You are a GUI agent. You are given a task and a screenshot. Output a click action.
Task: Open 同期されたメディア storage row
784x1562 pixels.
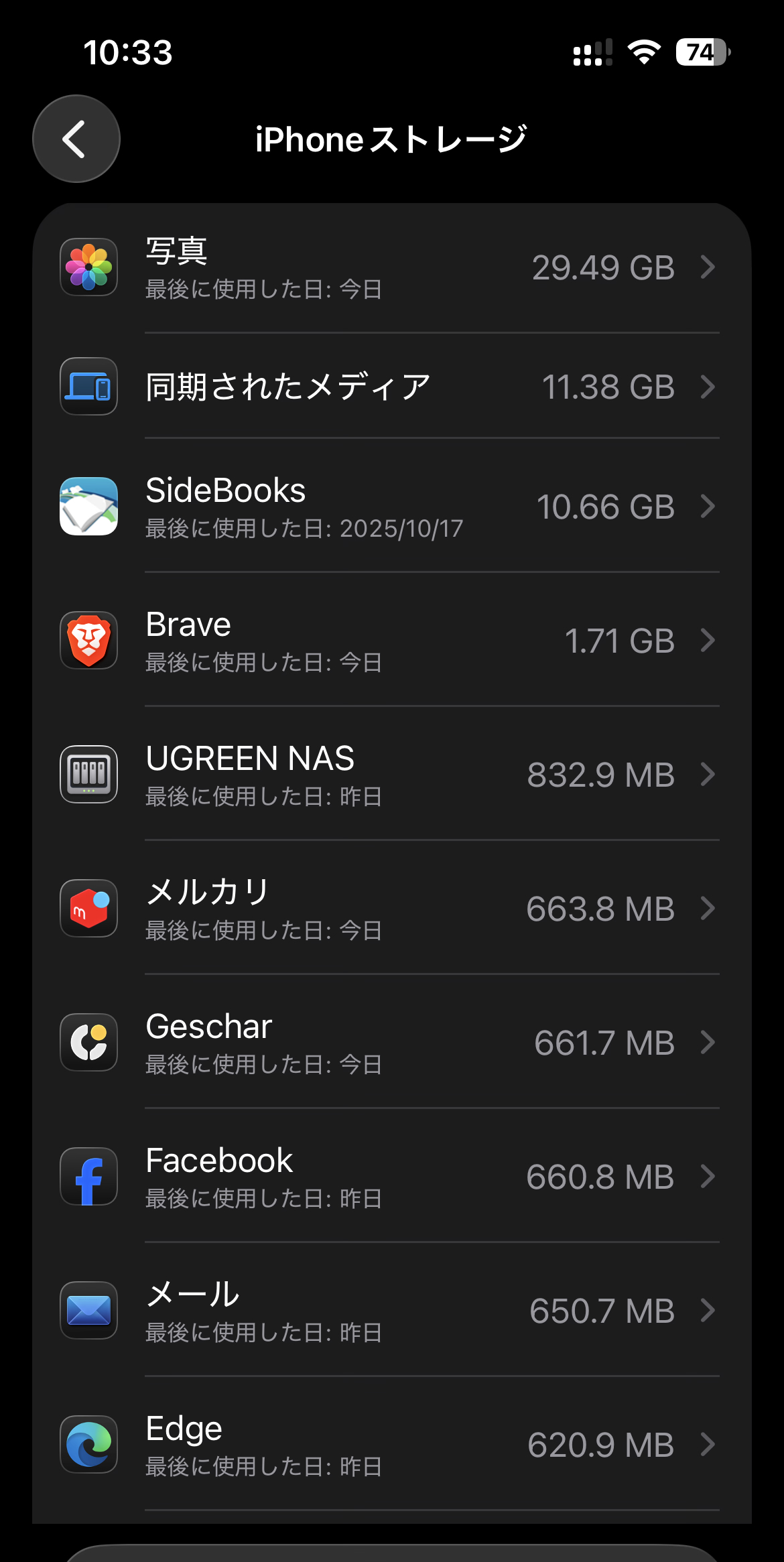[391, 387]
